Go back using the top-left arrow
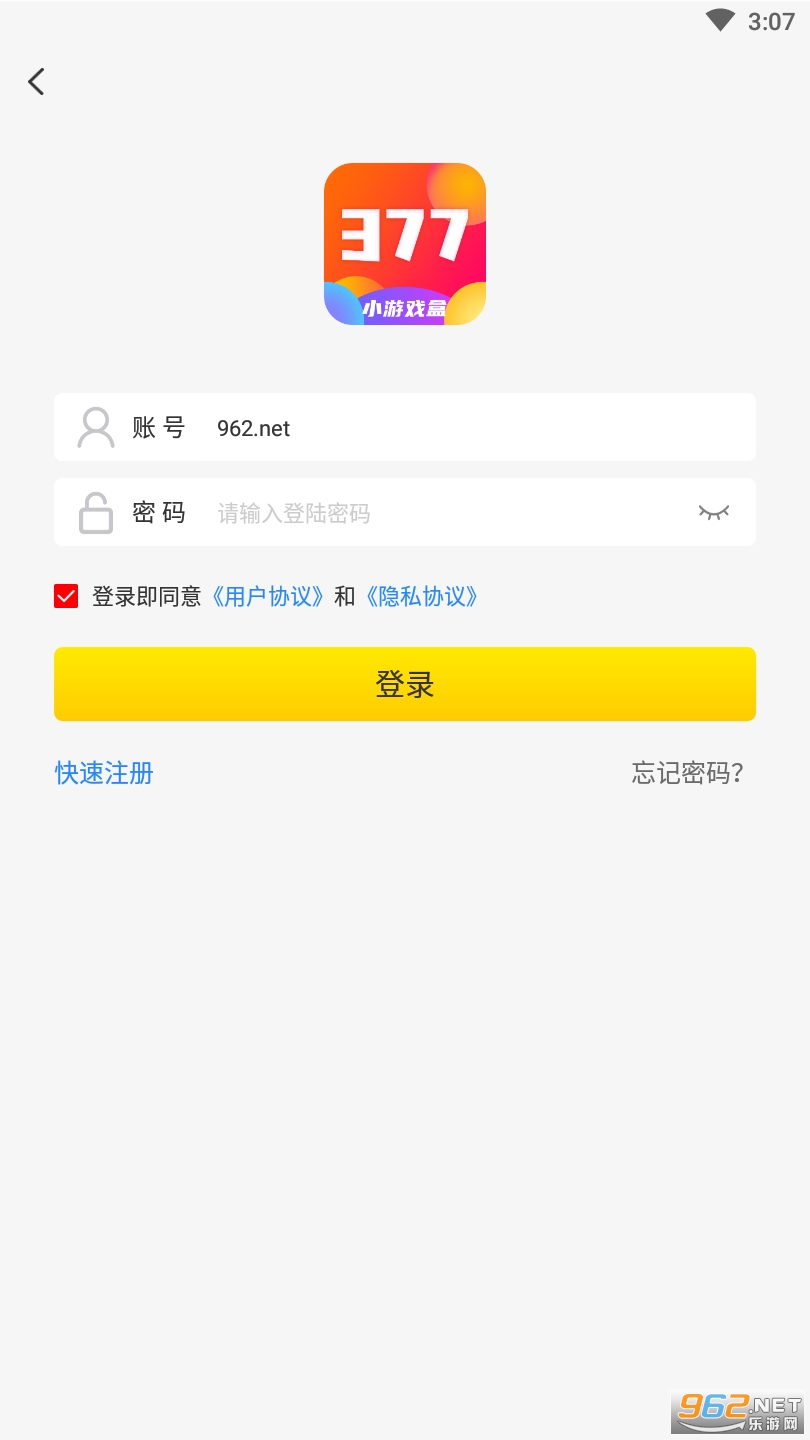Screen dimensions: 810x1440 pos(37,81)
